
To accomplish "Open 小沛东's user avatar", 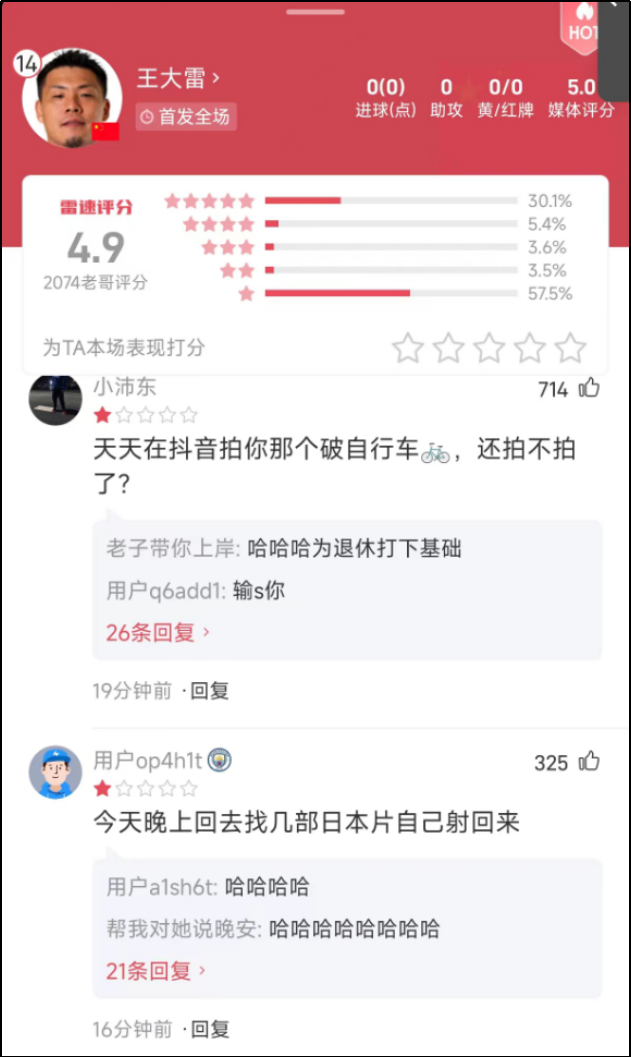I will pos(55,399).
